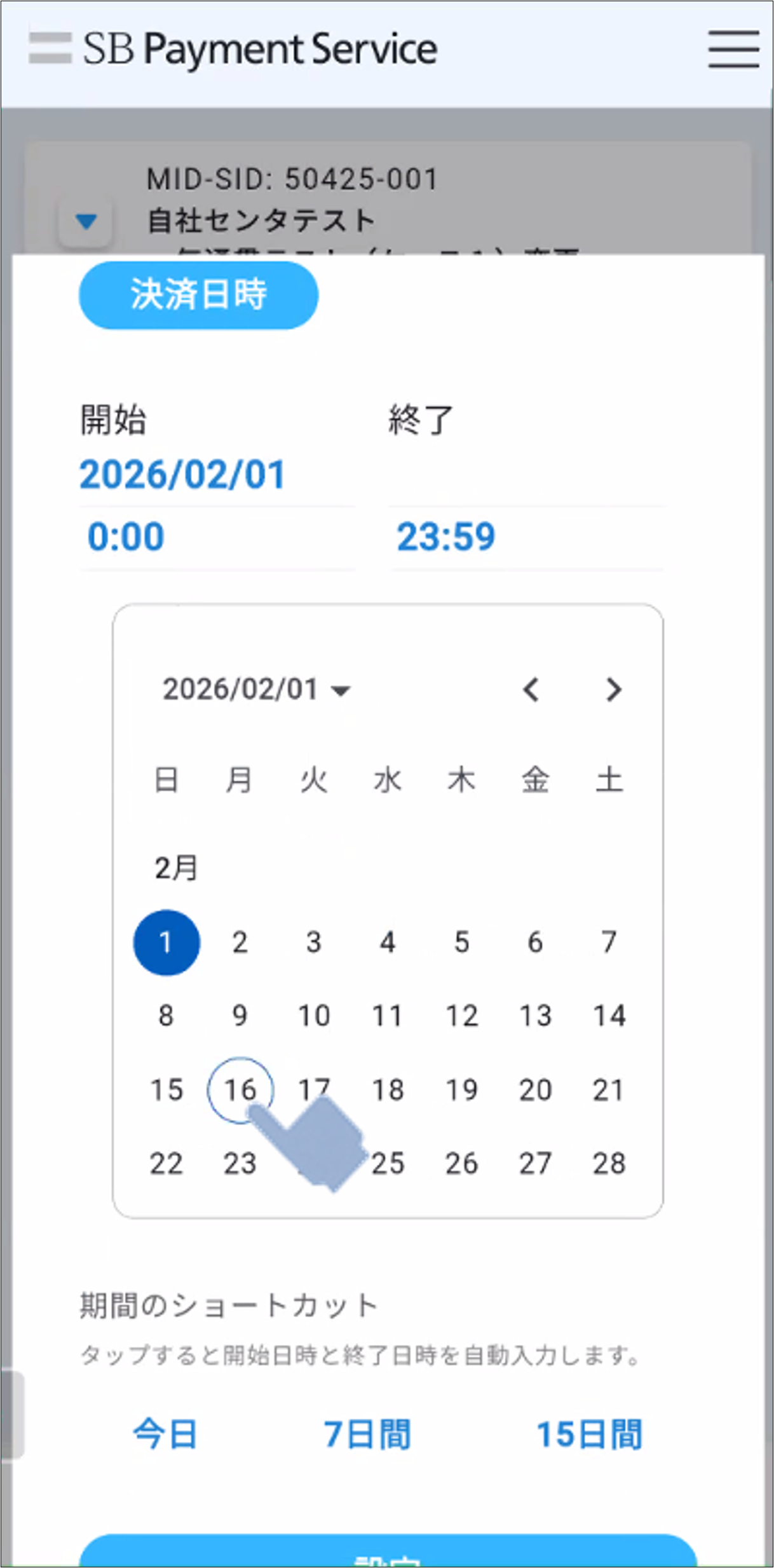Choose February 22 on the calendar
This screenshot has height=1568, width=774.
[x=166, y=1163]
